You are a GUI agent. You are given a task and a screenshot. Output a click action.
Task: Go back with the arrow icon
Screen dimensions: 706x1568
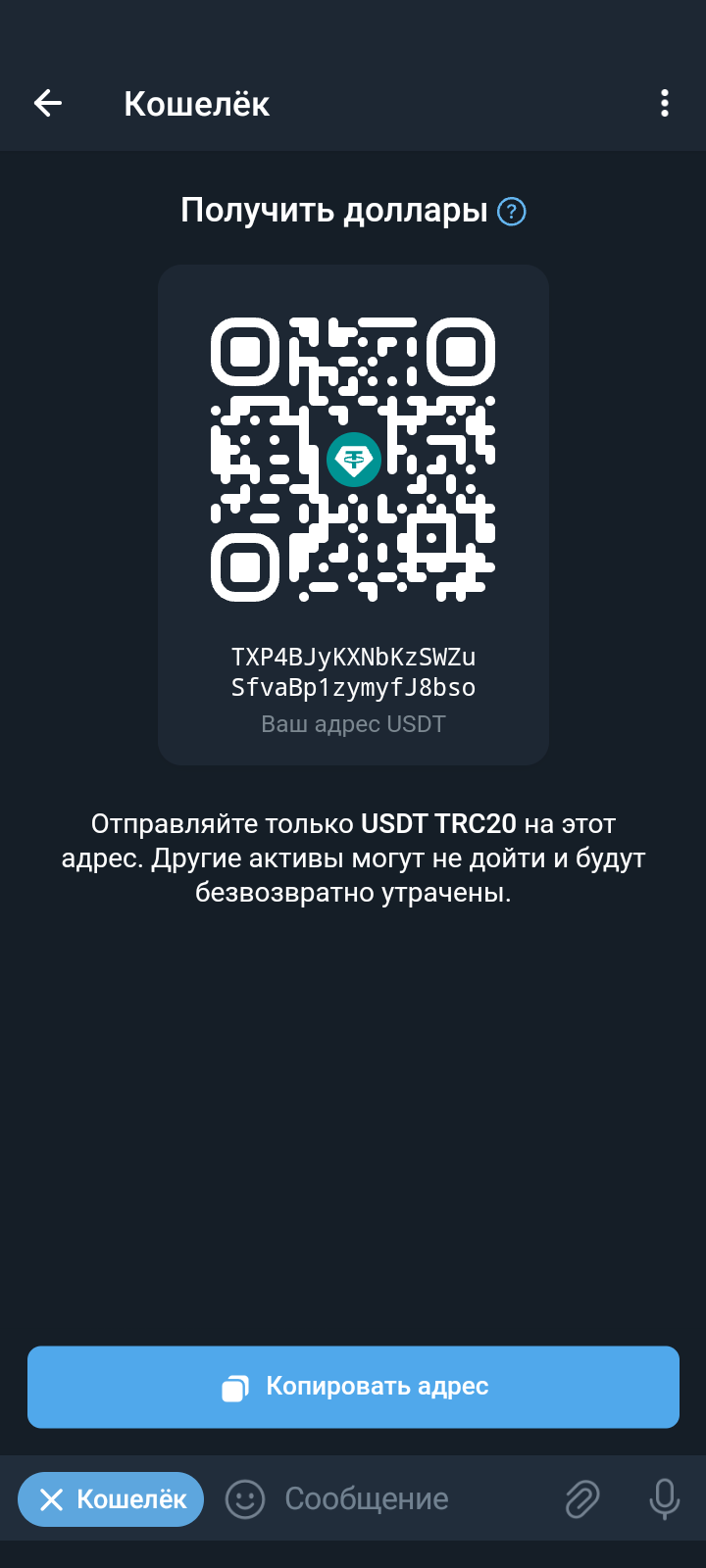(x=48, y=103)
